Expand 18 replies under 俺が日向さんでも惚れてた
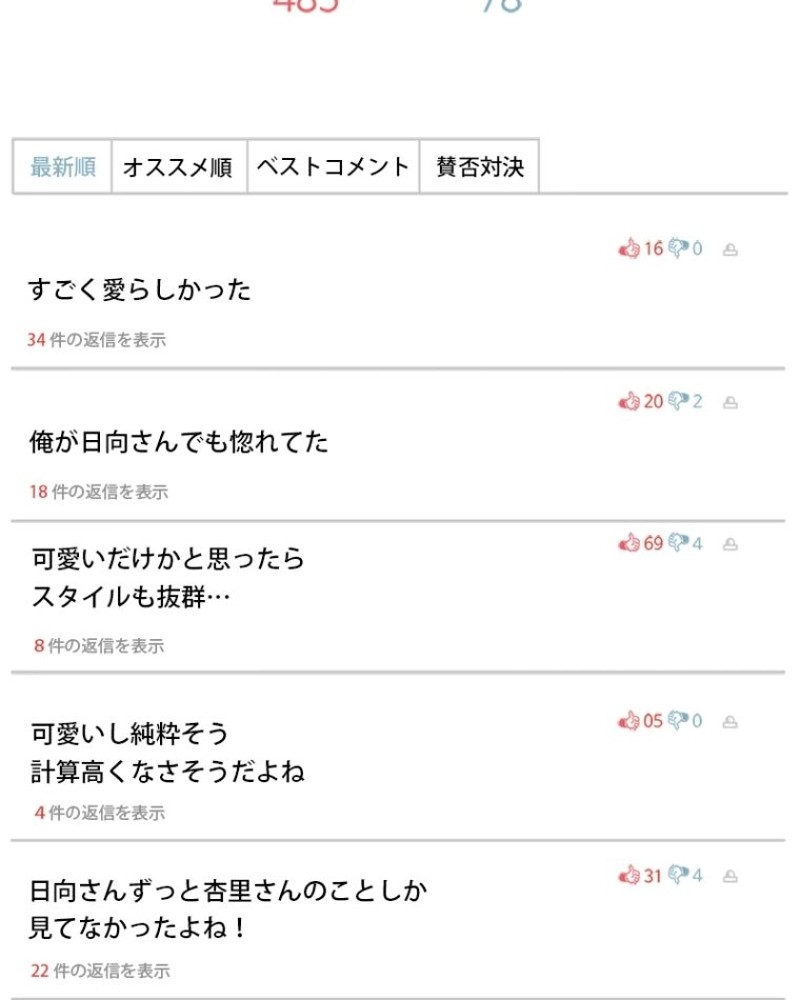This screenshot has width=800, height=1000. point(99,492)
